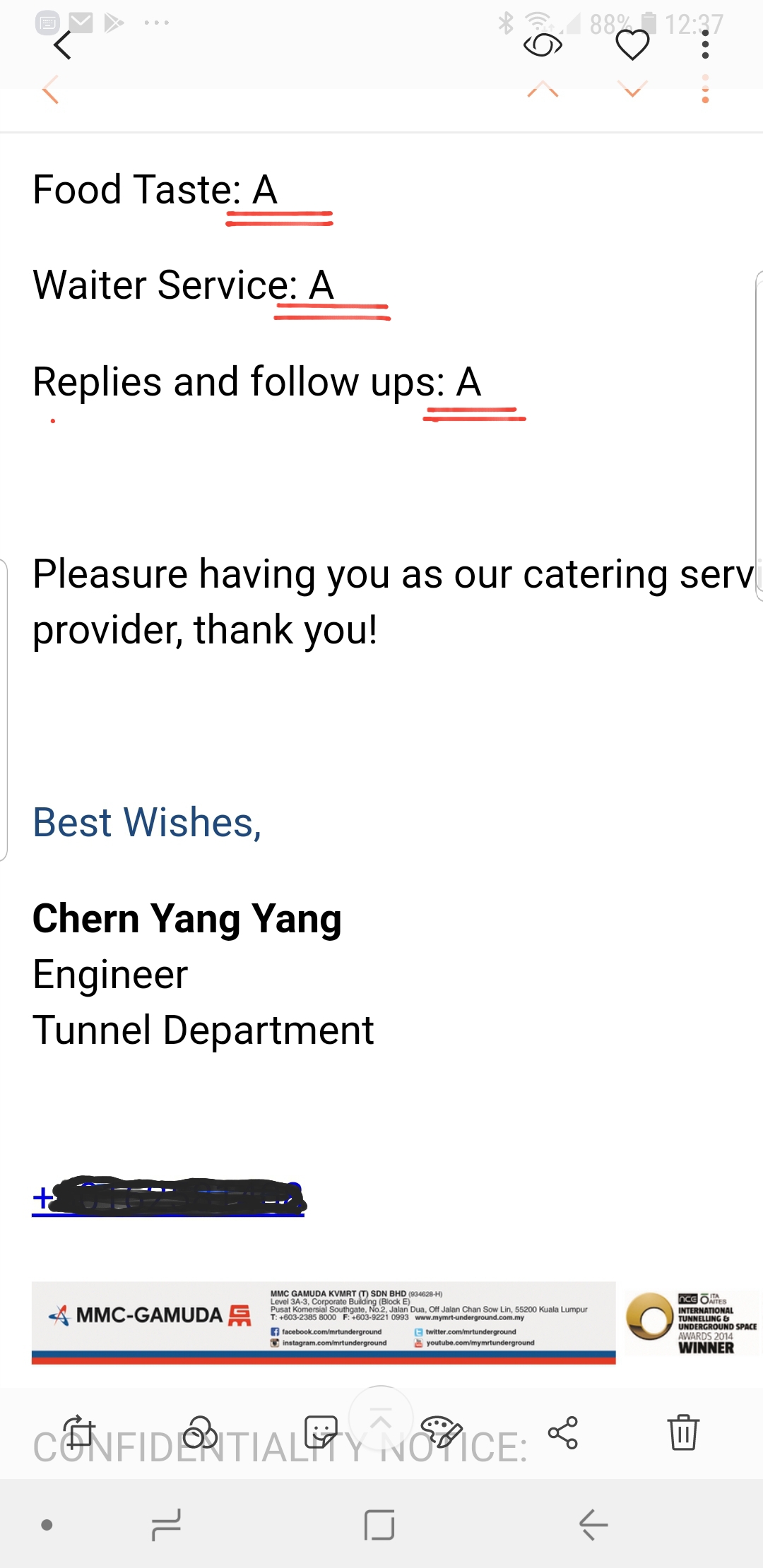This screenshot has width=763, height=1568.
Task: Expand the image details chevron
Action: pyautogui.click(x=381, y=1418)
